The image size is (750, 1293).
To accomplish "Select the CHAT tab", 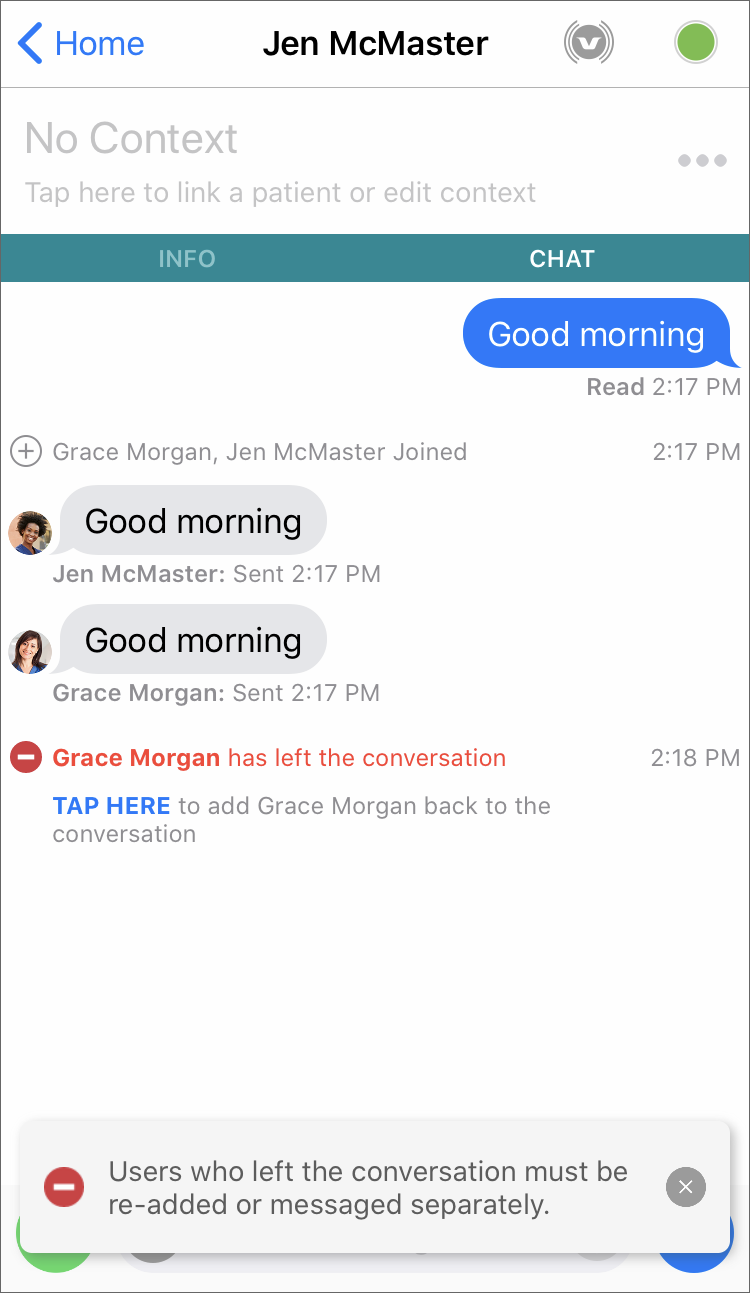I will (562, 259).
